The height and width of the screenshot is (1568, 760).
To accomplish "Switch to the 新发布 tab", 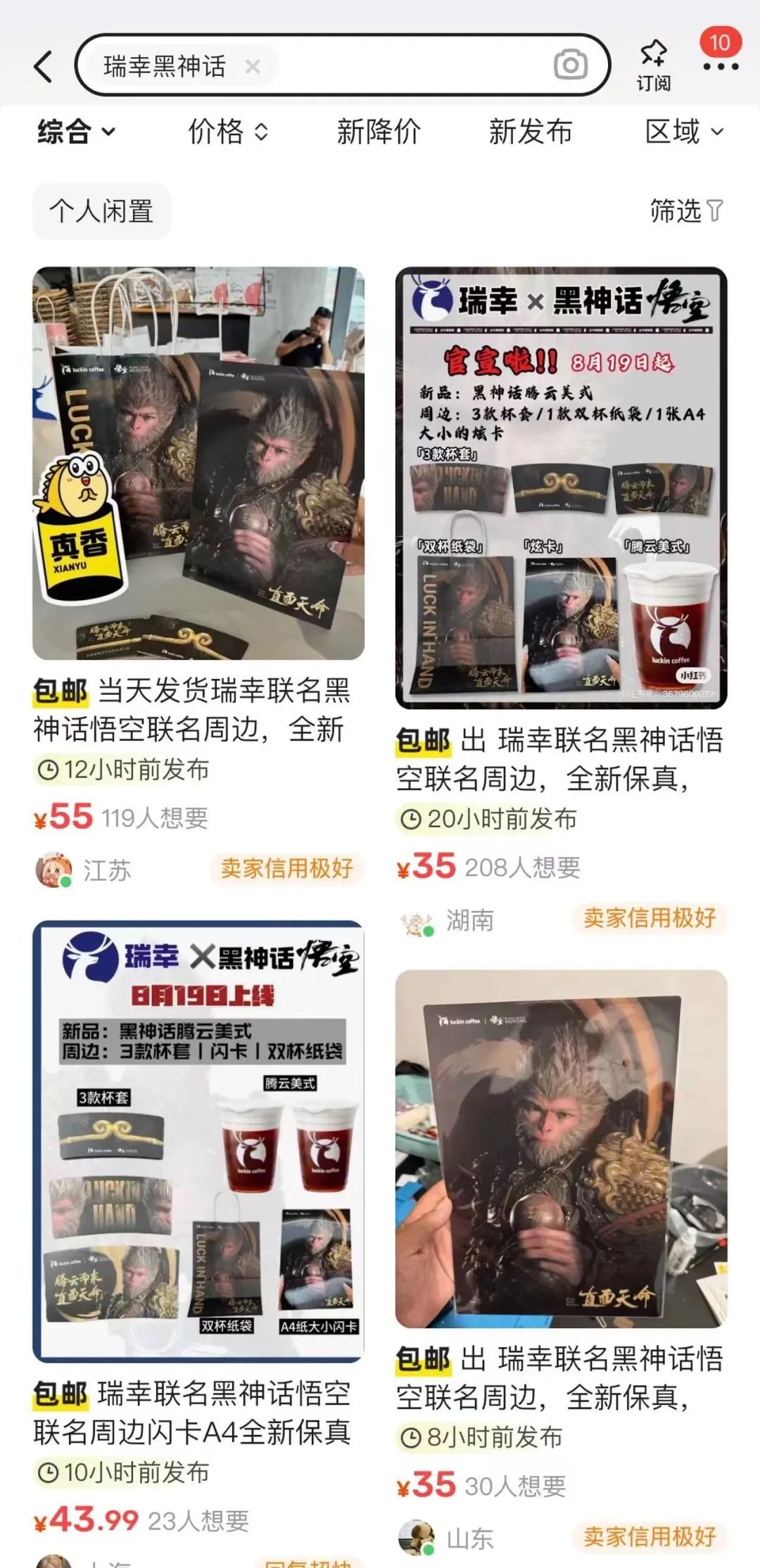I will coord(531,132).
